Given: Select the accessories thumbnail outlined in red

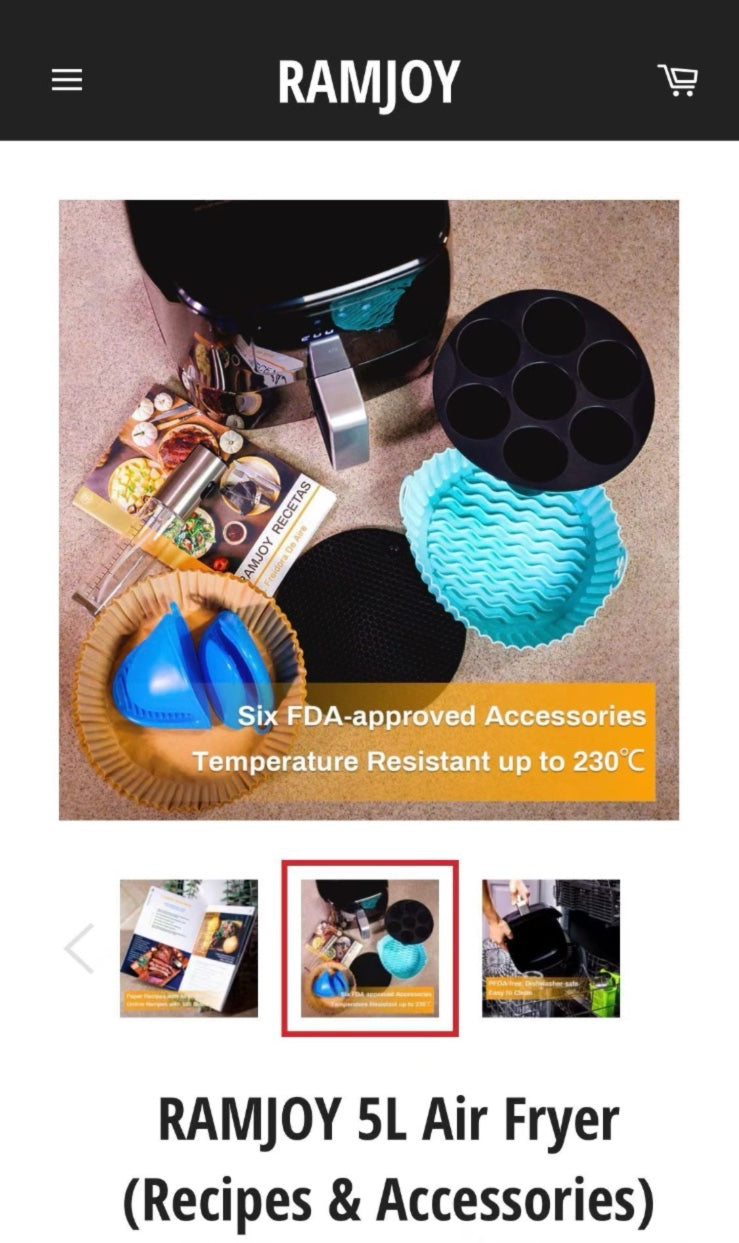Looking at the screenshot, I should 370,948.
